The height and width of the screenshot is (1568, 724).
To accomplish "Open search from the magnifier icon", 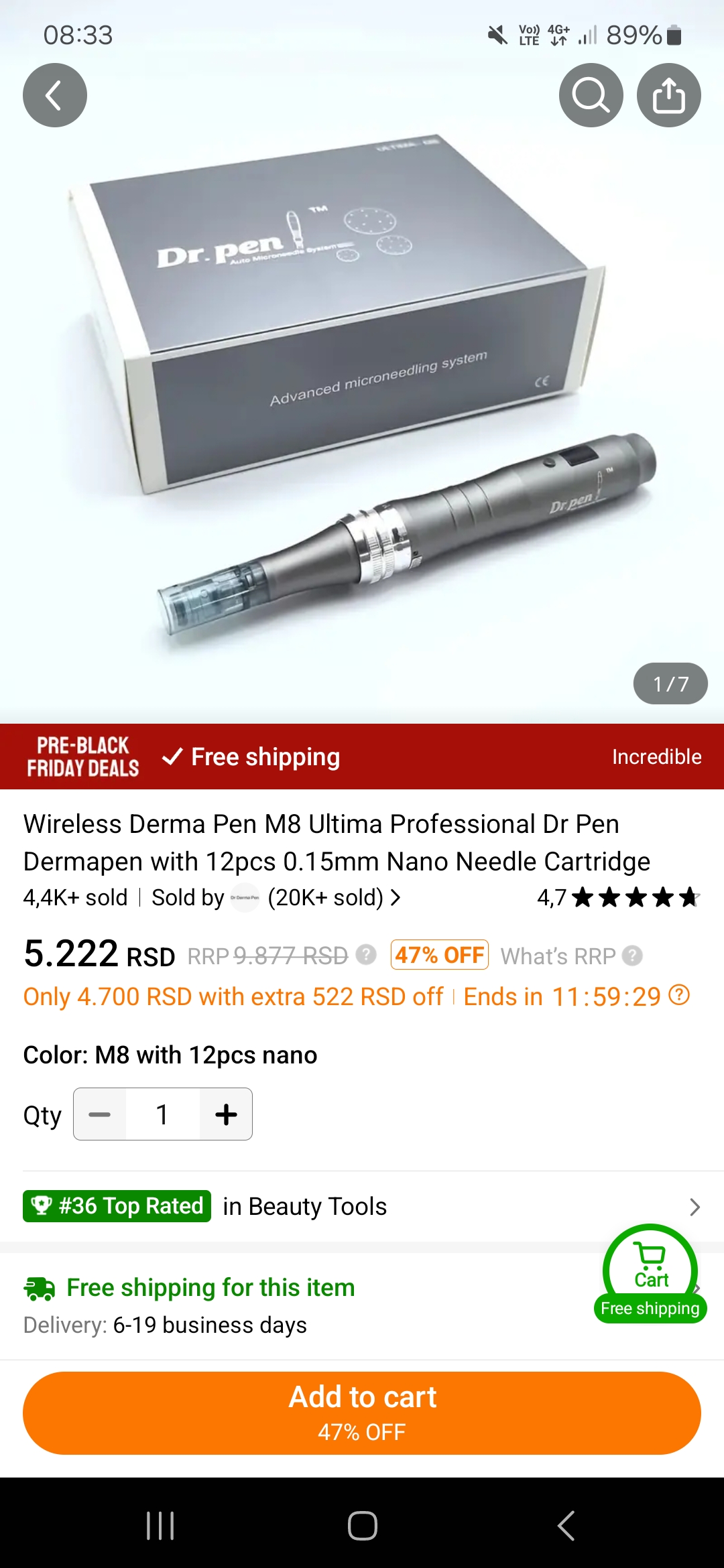I will coord(591,95).
